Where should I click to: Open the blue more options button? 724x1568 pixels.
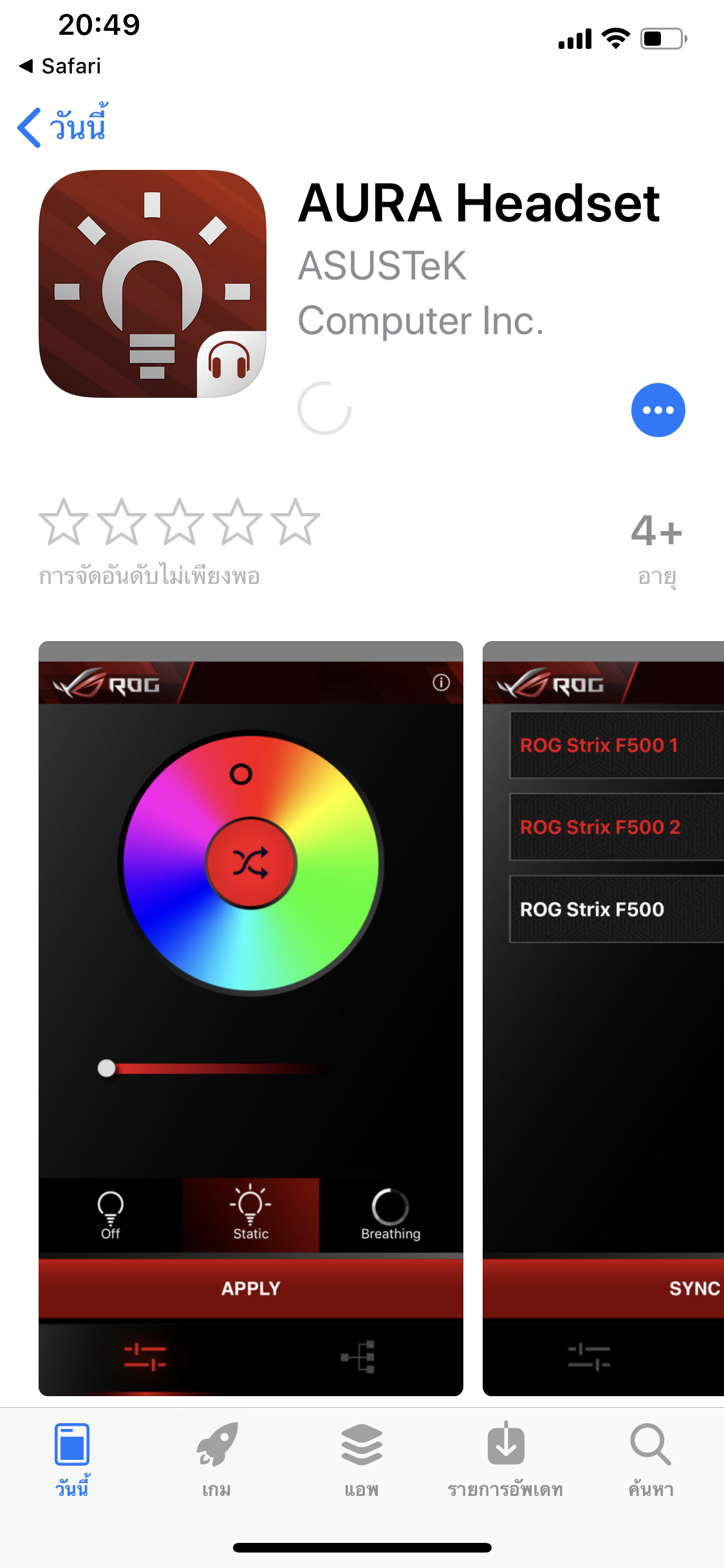[658, 410]
